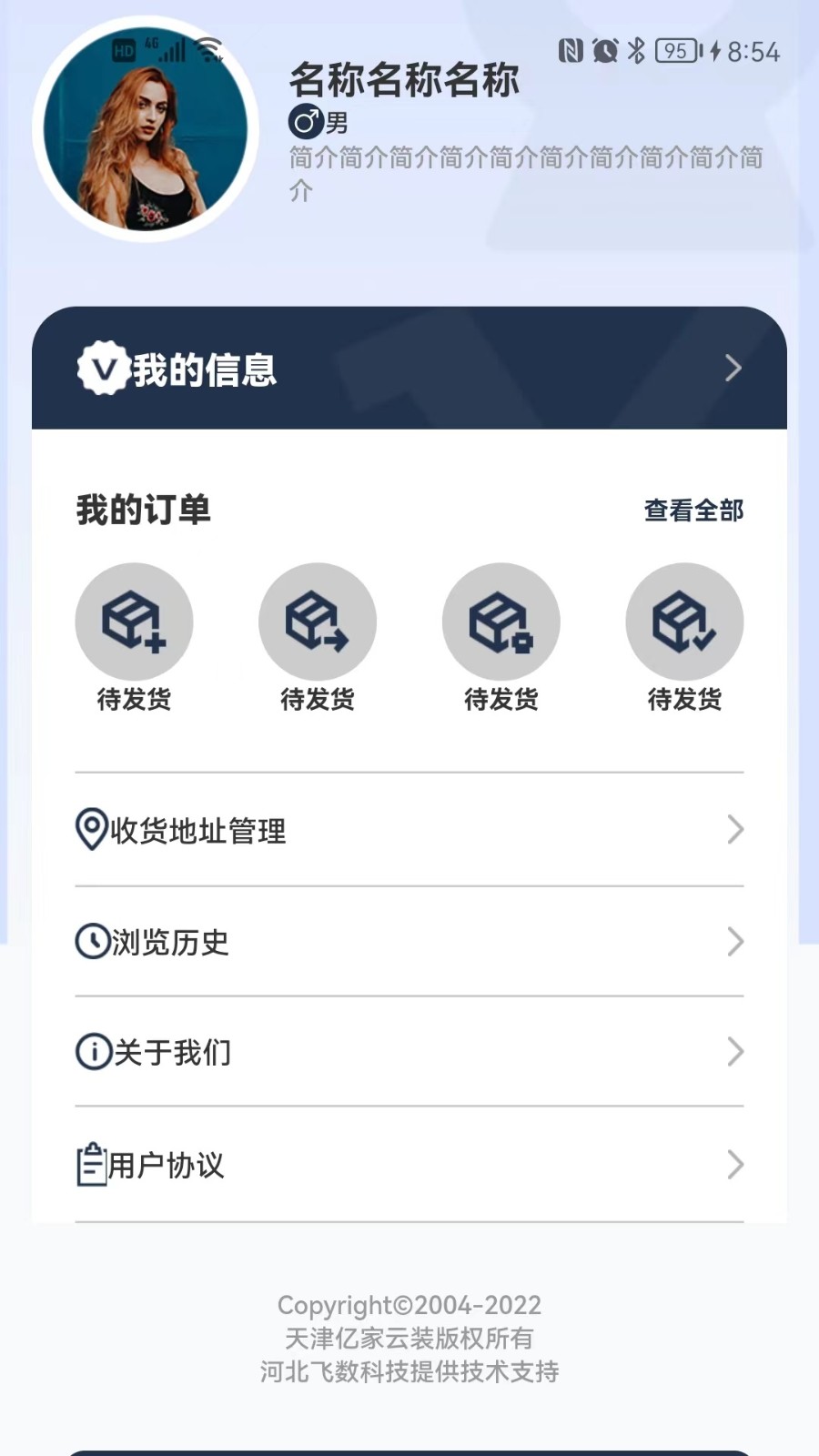Select the box-with-arrow order status icon
This screenshot has height=1456, width=819.
(x=318, y=622)
